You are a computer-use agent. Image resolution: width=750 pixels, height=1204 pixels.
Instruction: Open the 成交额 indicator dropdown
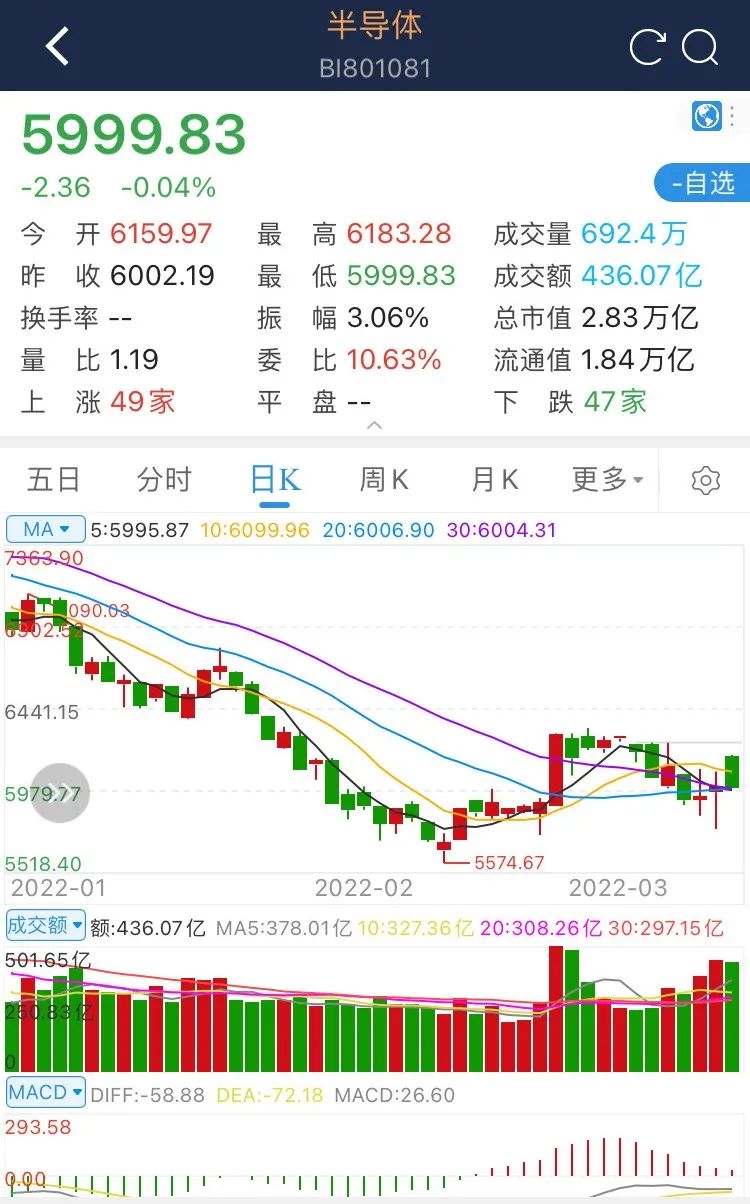[x=46, y=925]
